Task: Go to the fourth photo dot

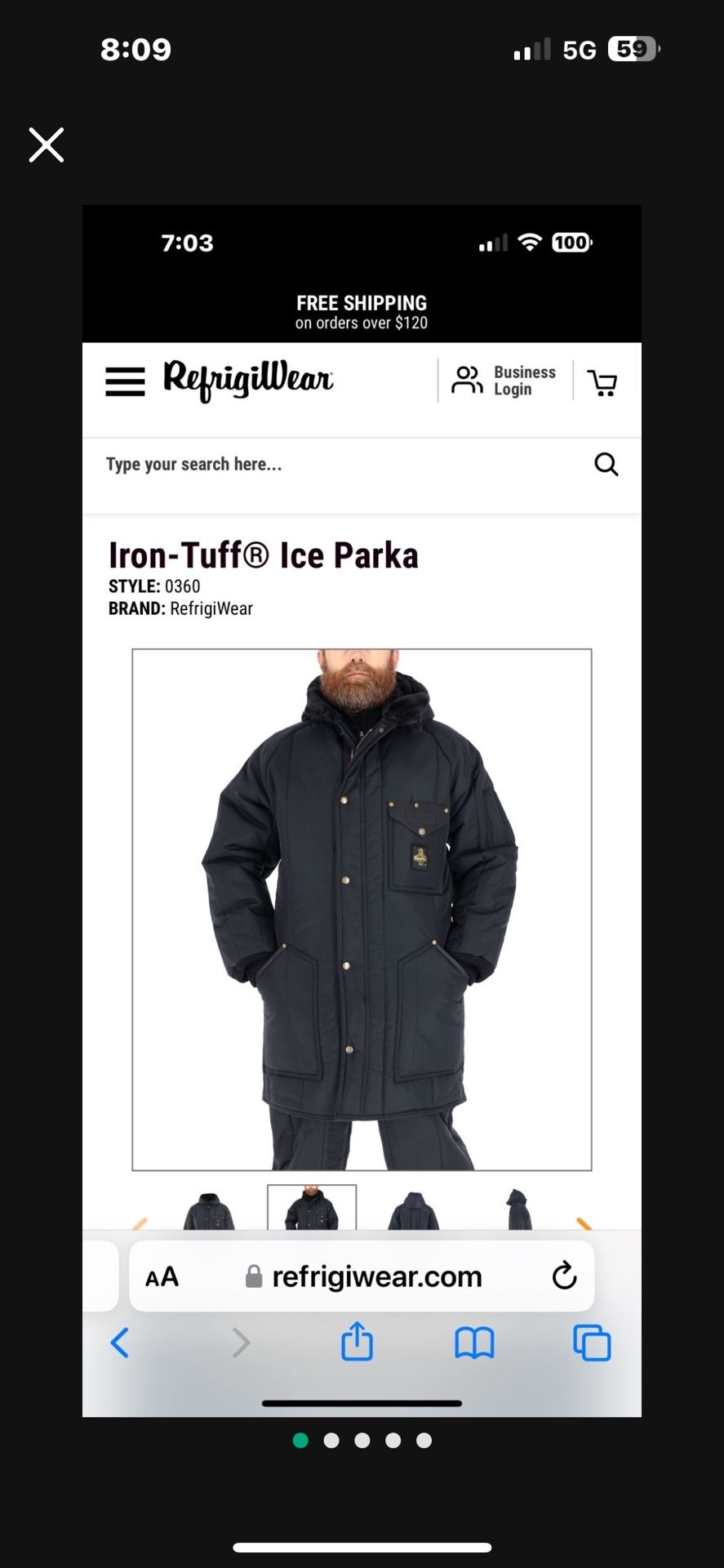Action: (393, 1441)
